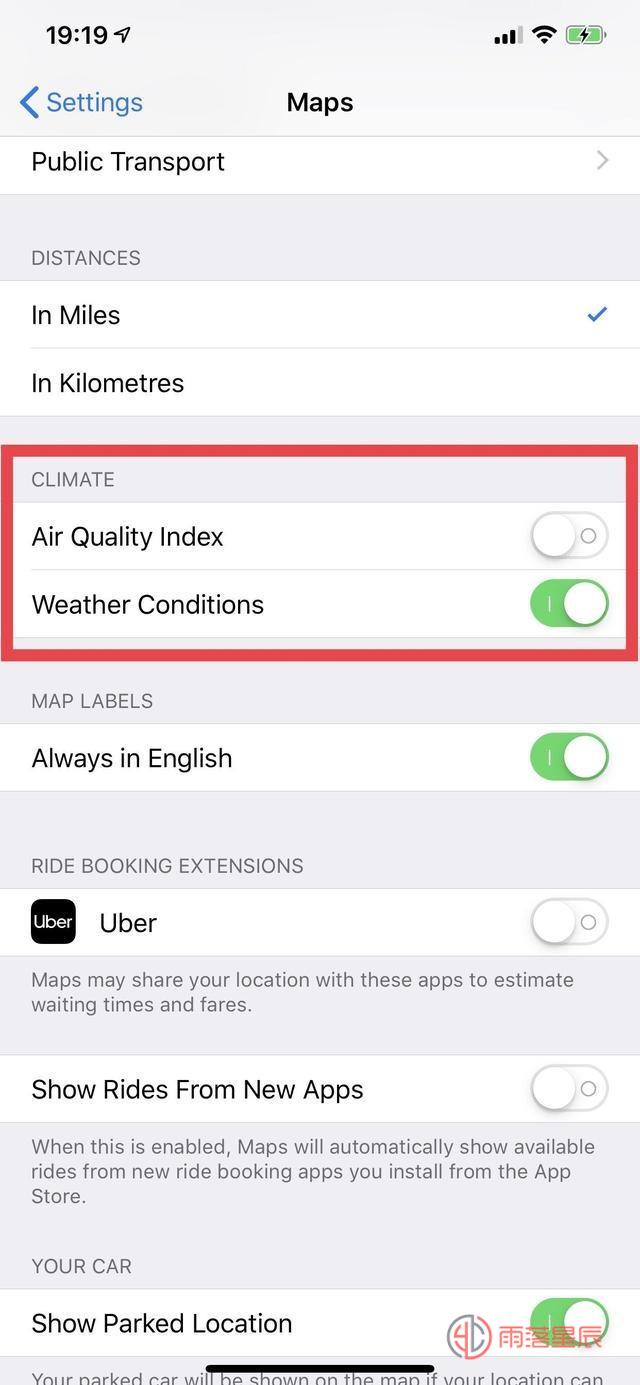This screenshot has height=1385, width=640.
Task: Select In Kilometres for distances
Action: click(320, 383)
